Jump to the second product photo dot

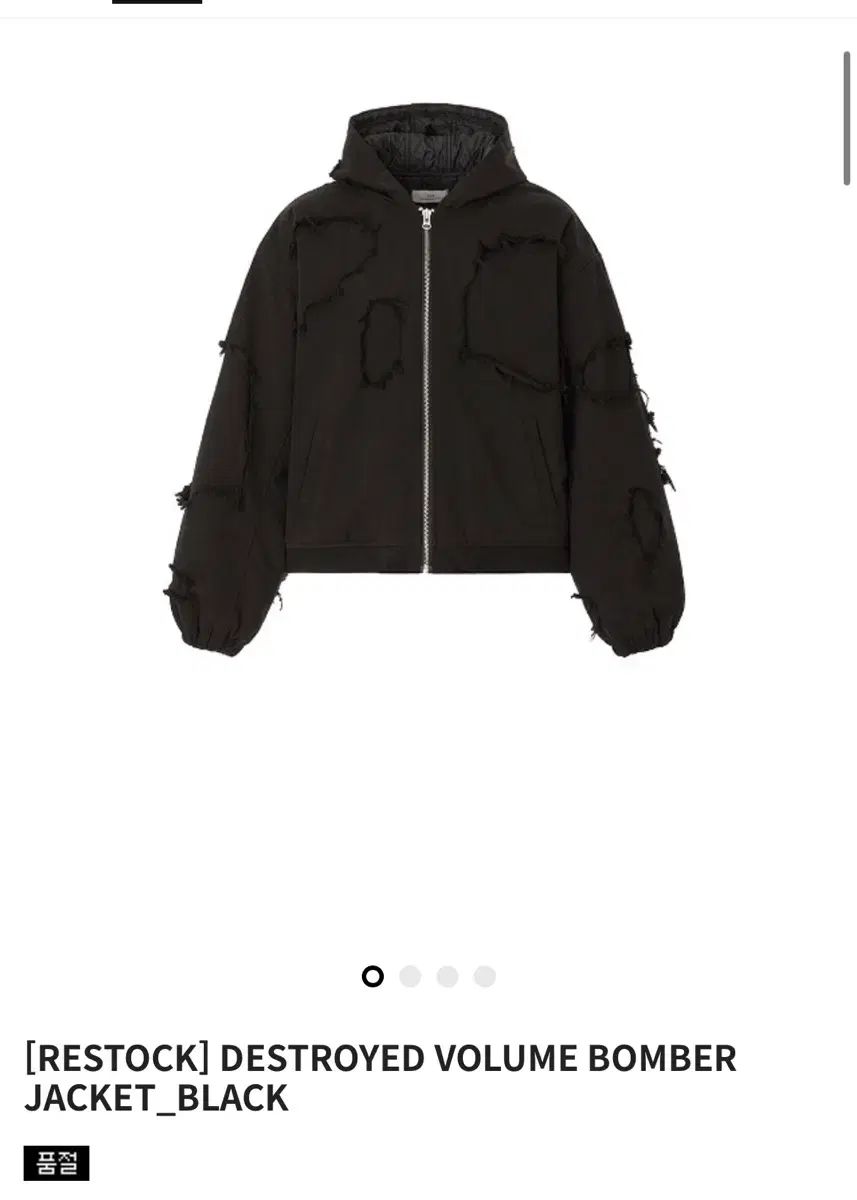pos(410,976)
